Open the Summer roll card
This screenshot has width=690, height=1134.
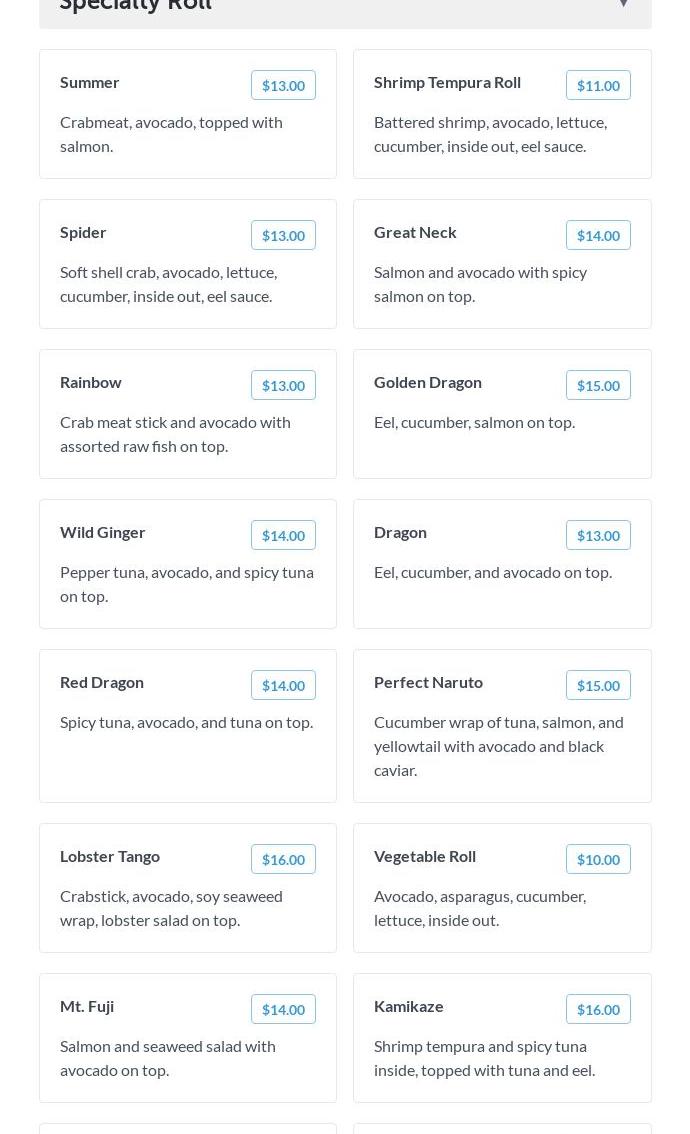(188, 114)
